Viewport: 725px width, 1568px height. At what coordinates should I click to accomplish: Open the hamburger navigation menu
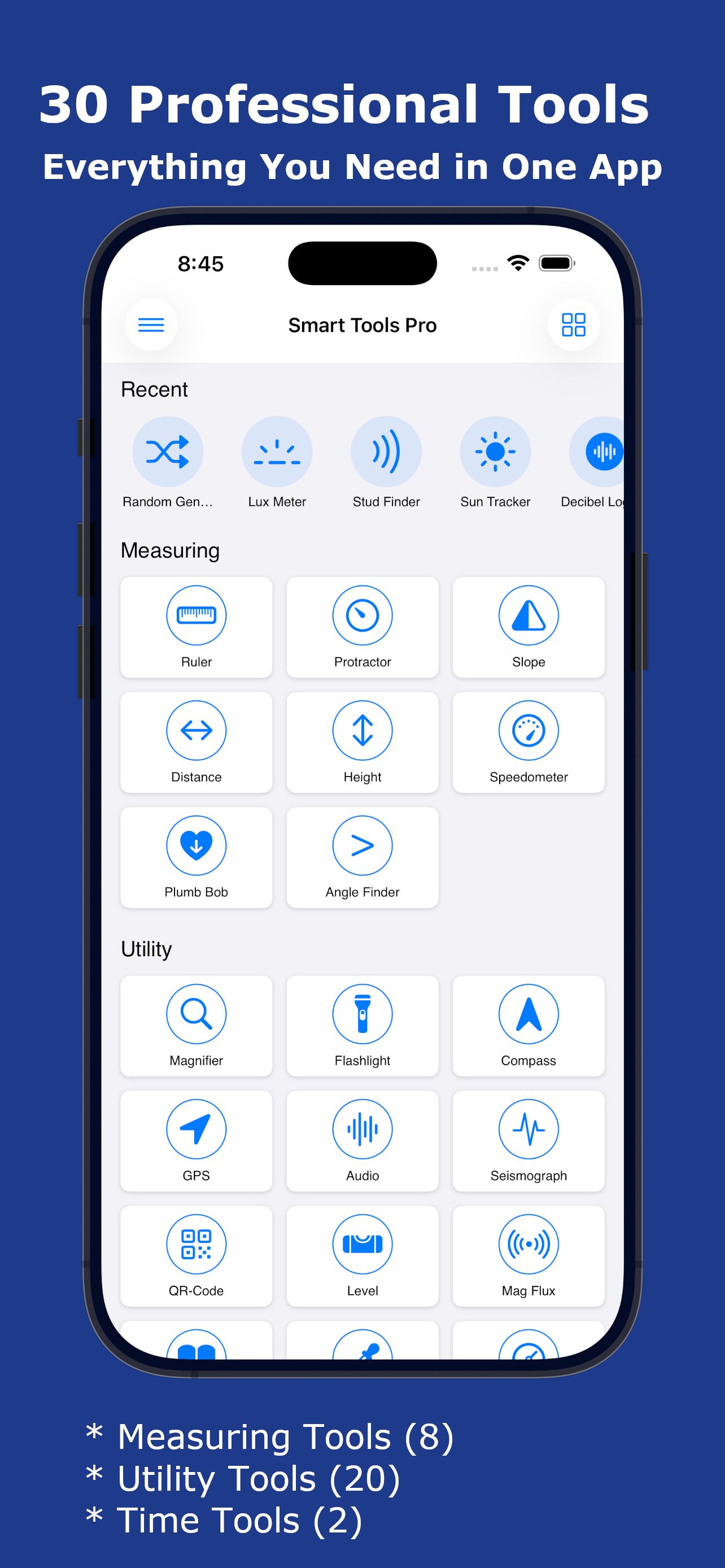151,325
